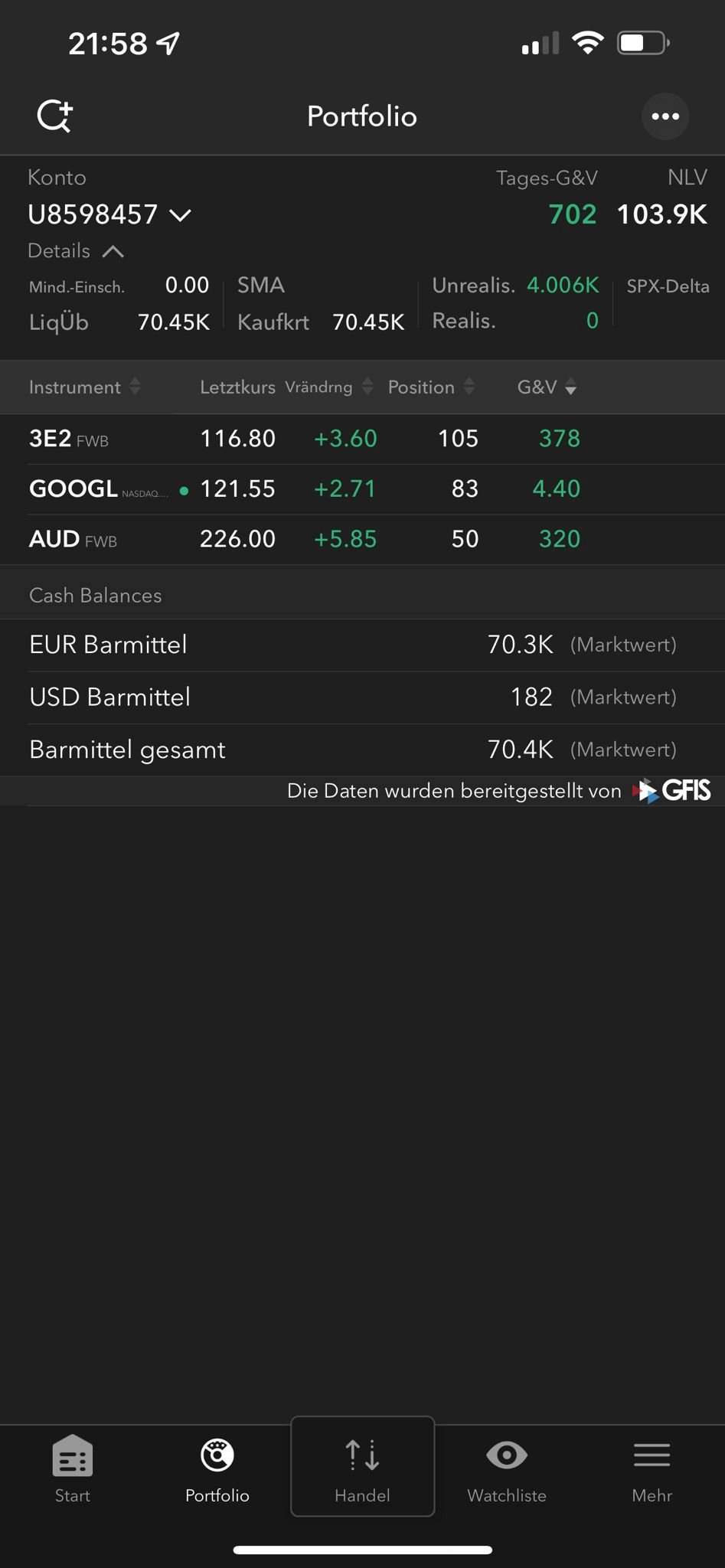
Task: Sort by Vrändrng column
Action: tap(329, 387)
